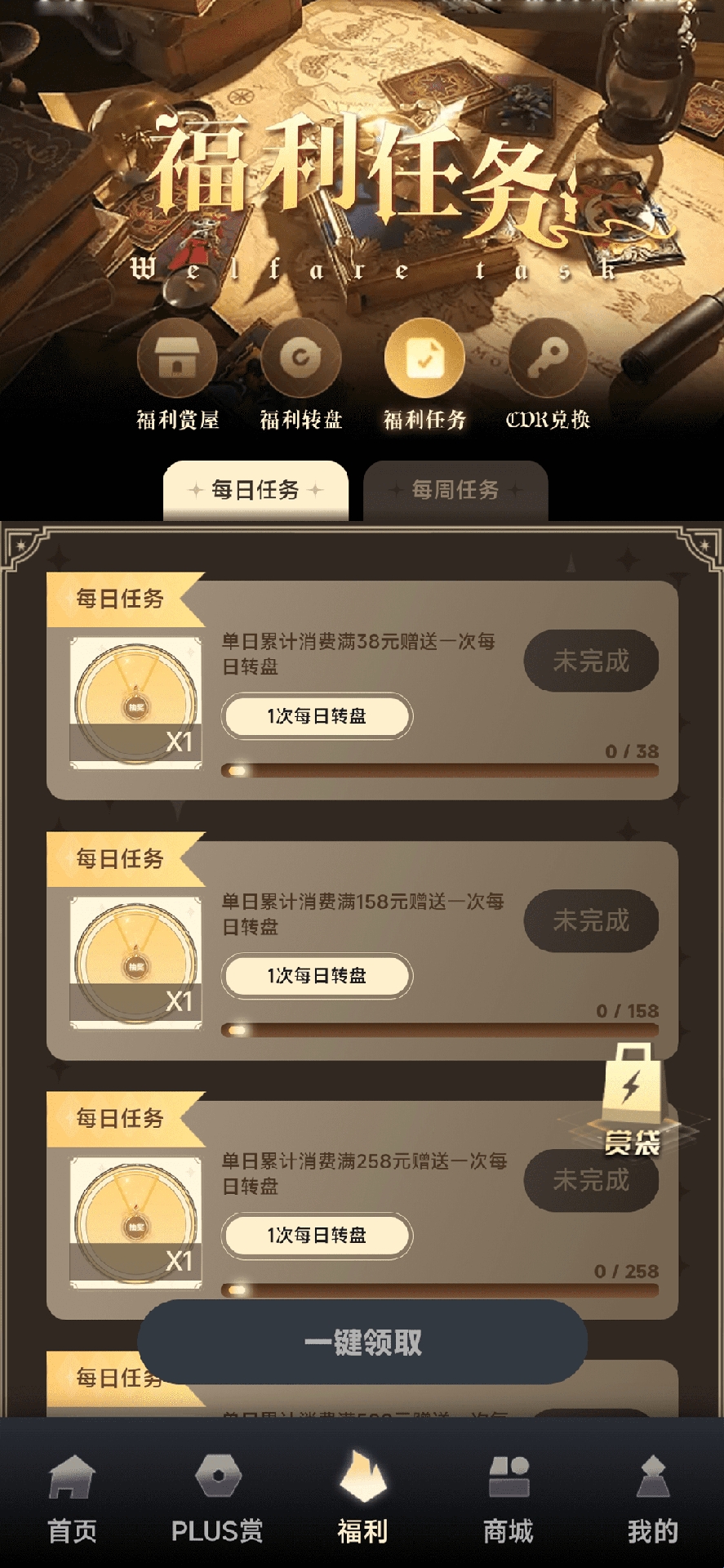
Task: Switch to the 每日任务 tab
Action: coord(255,490)
